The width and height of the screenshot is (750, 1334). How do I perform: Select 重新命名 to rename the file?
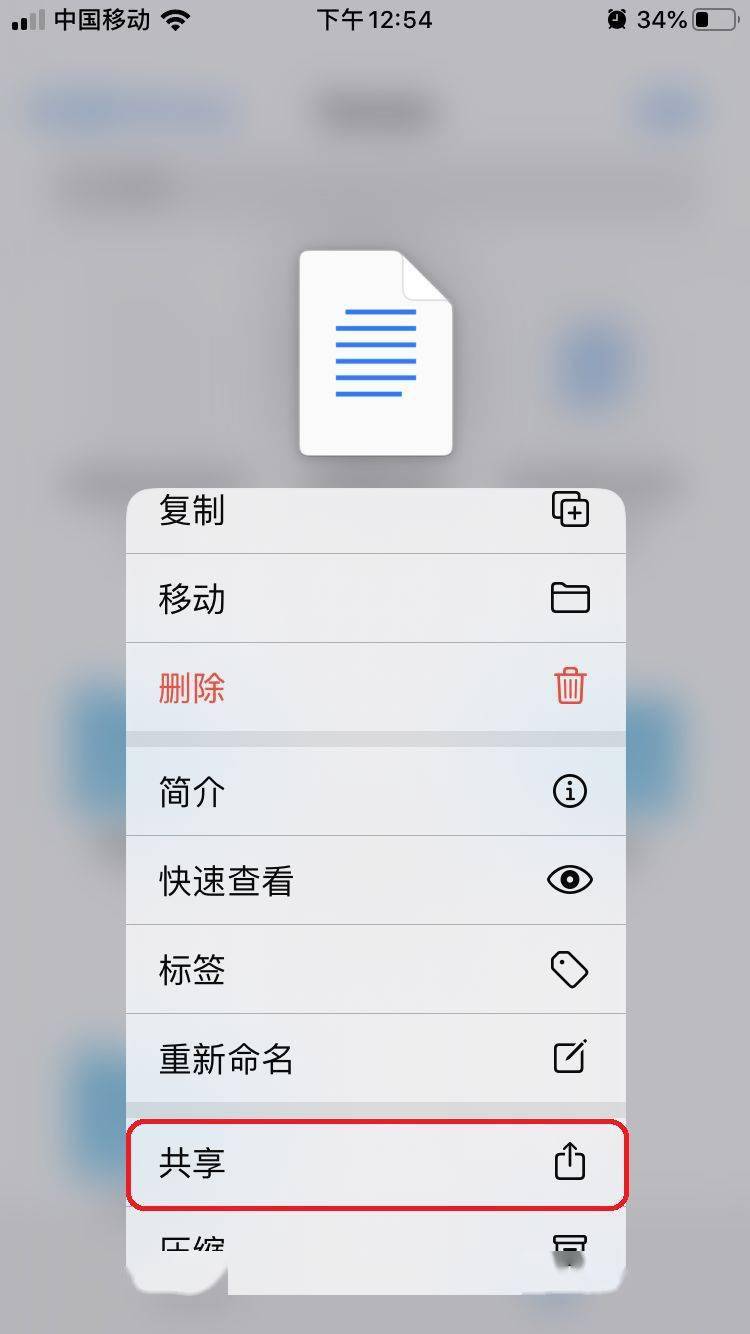click(375, 1058)
